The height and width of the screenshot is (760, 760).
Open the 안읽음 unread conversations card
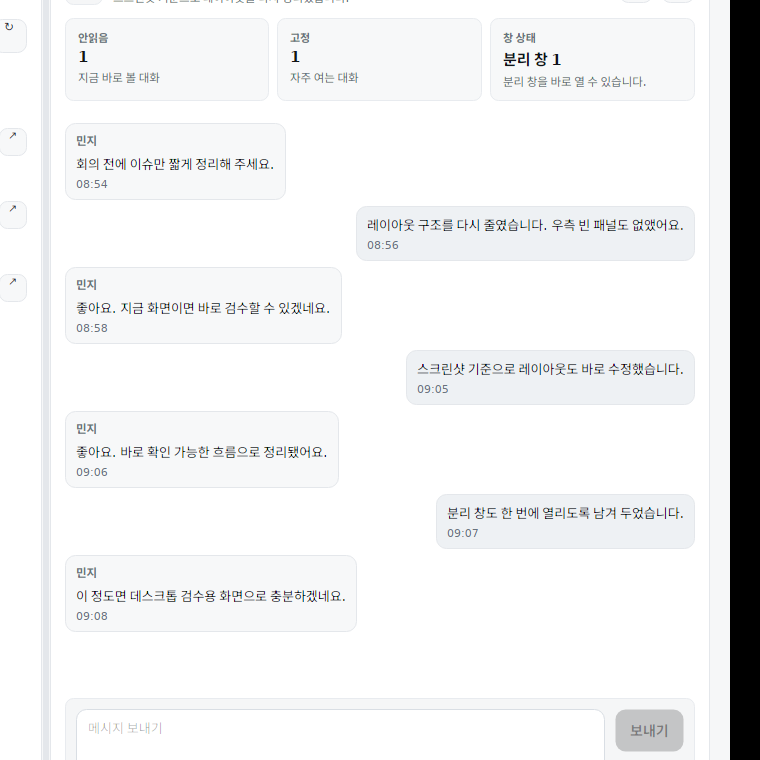point(166,59)
